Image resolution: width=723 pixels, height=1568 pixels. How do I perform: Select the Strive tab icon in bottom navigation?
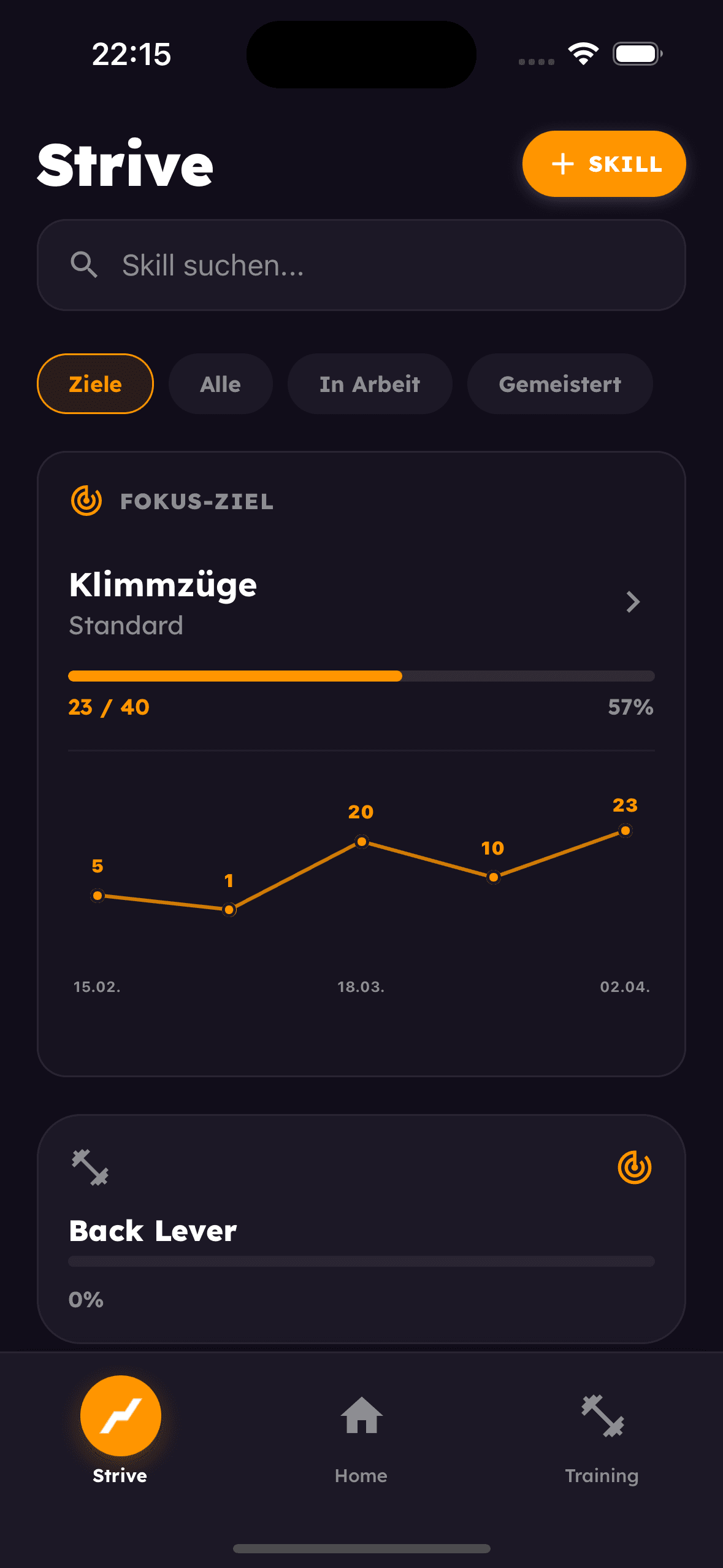pyautogui.click(x=120, y=1415)
